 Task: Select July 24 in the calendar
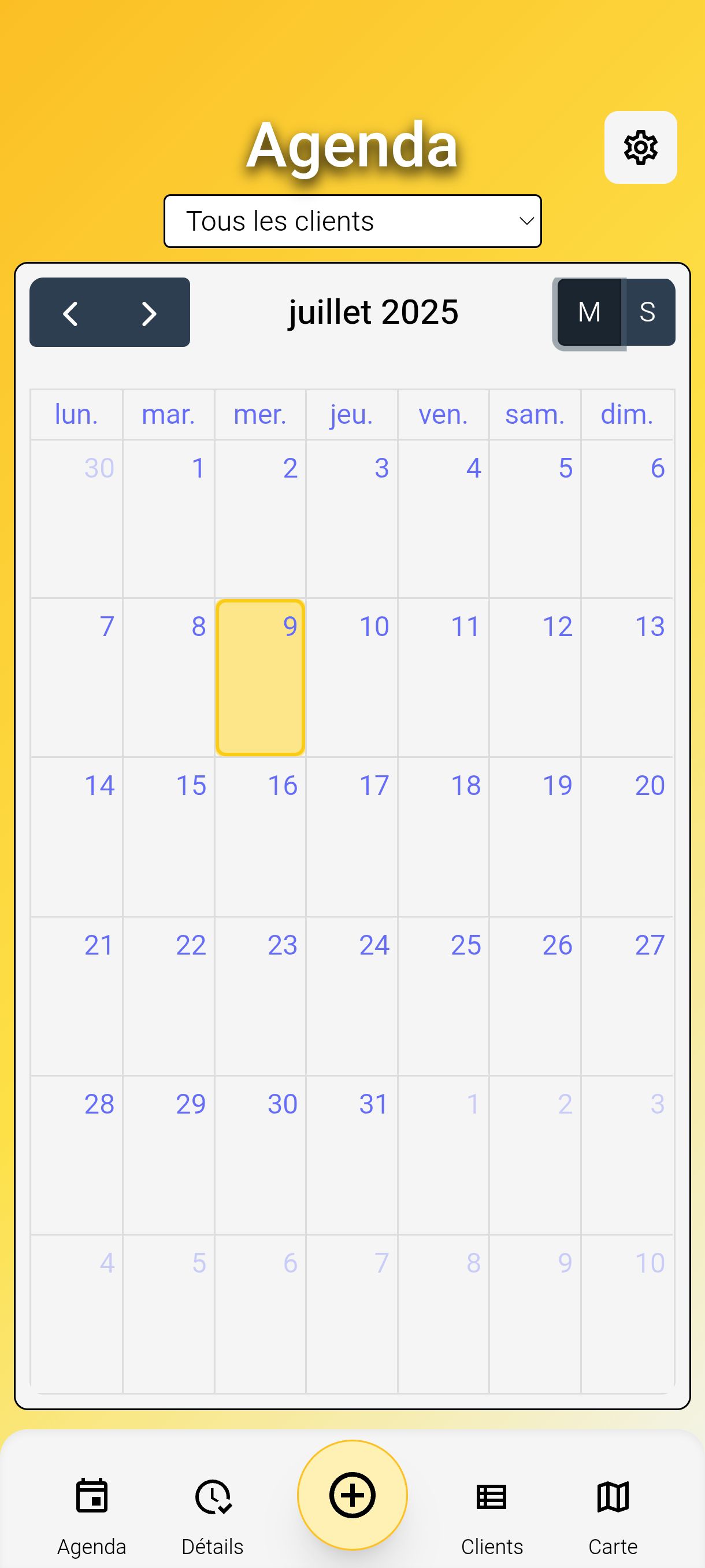coord(351,995)
